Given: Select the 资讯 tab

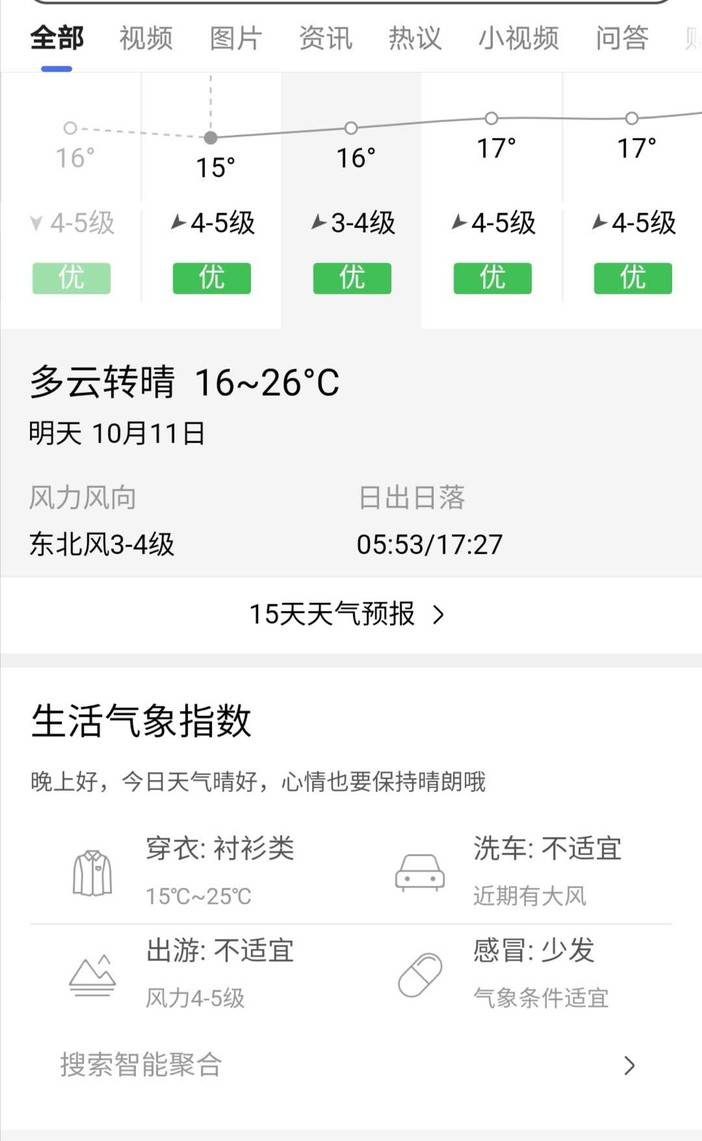Looking at the screenshot, I should (x=326, y=38).
